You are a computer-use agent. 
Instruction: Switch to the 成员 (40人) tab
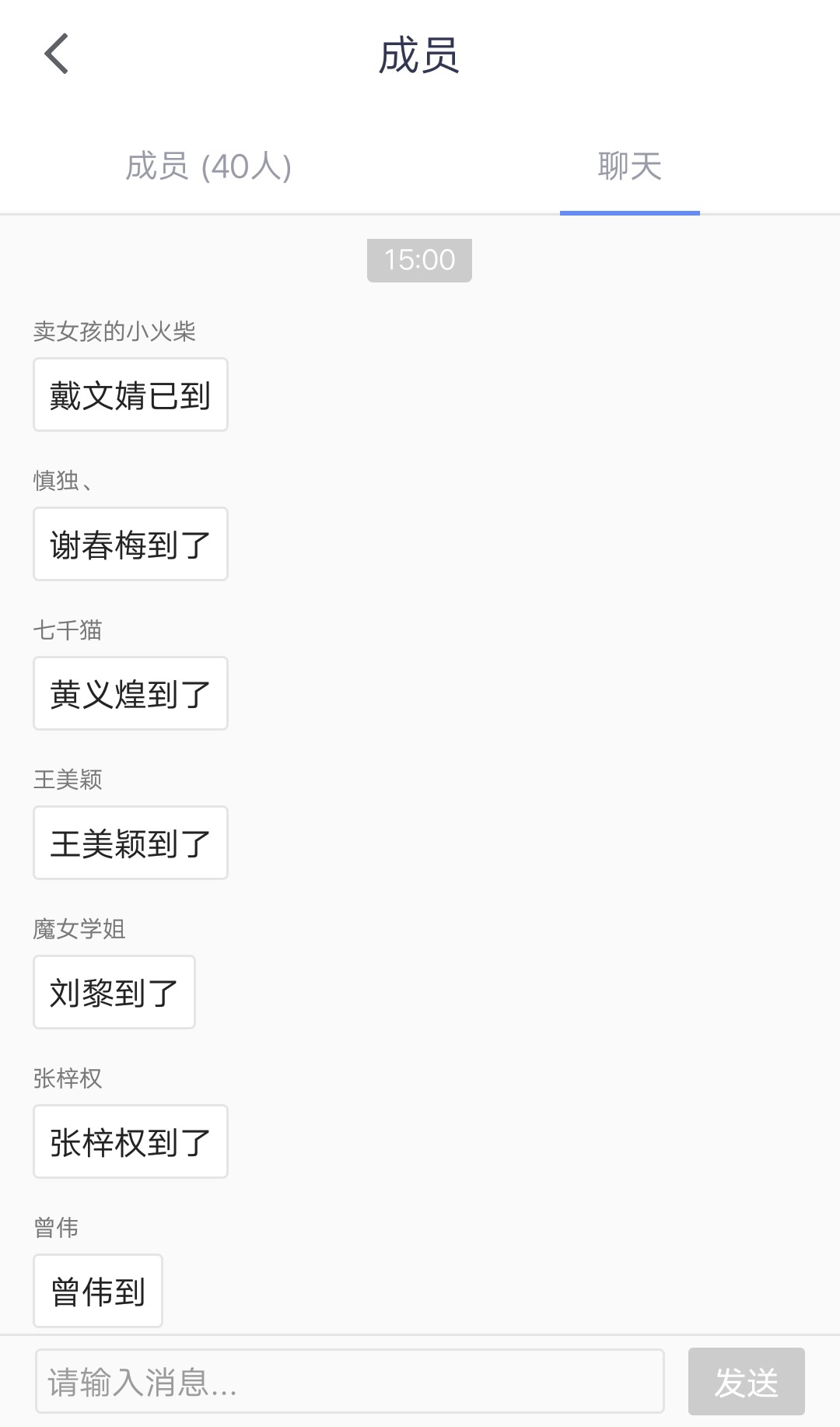click(x=208, y=167)
